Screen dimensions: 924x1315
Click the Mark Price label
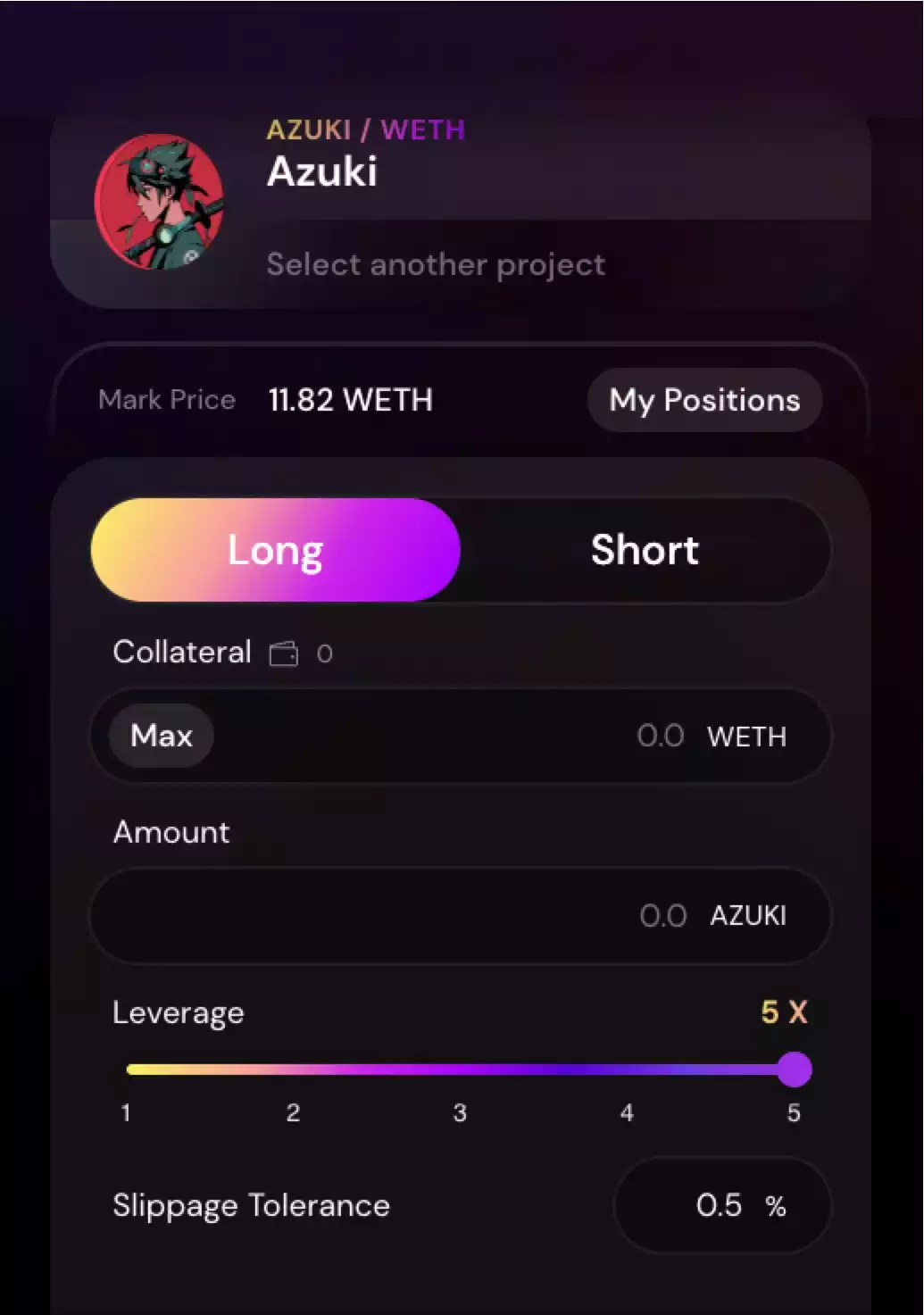(167, 400)
